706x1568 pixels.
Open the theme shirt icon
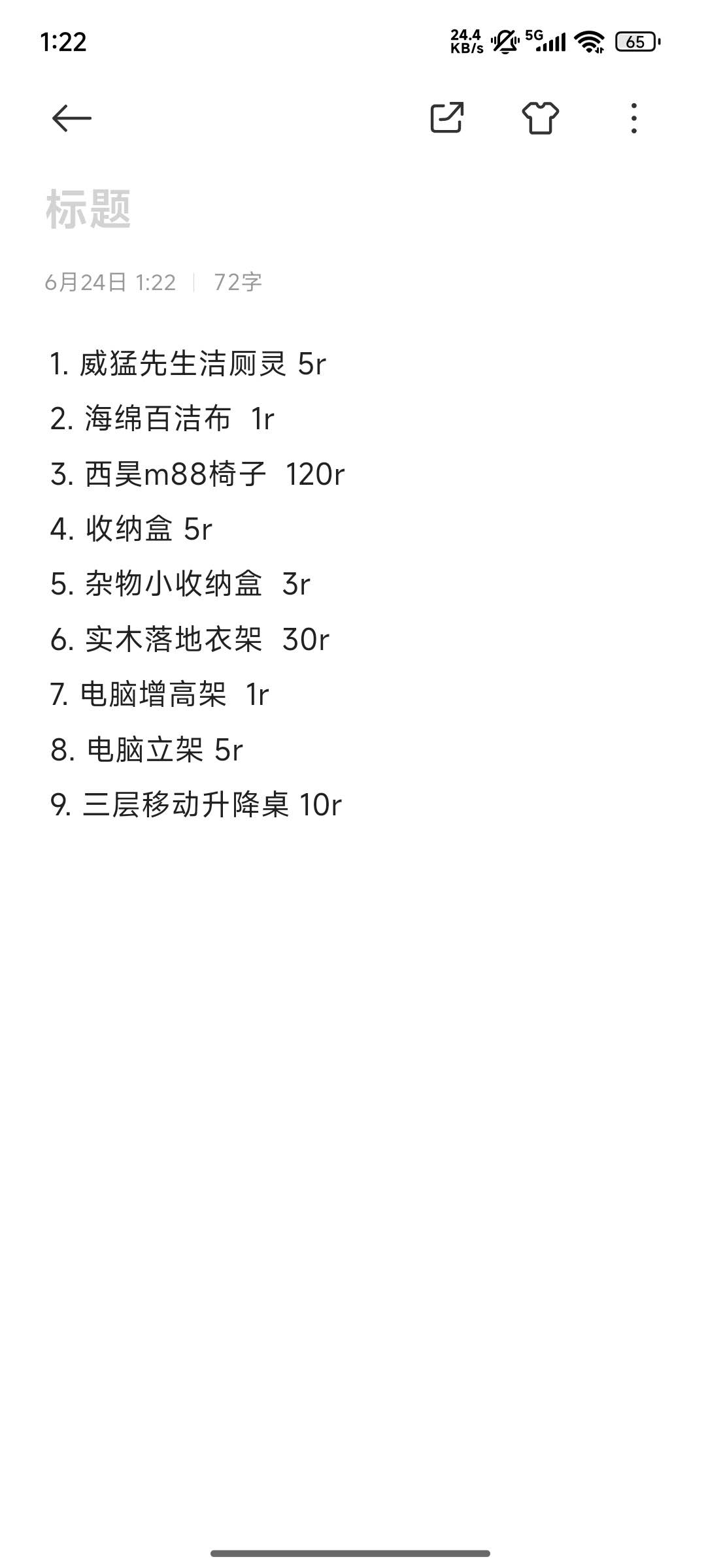coord(541,118)
